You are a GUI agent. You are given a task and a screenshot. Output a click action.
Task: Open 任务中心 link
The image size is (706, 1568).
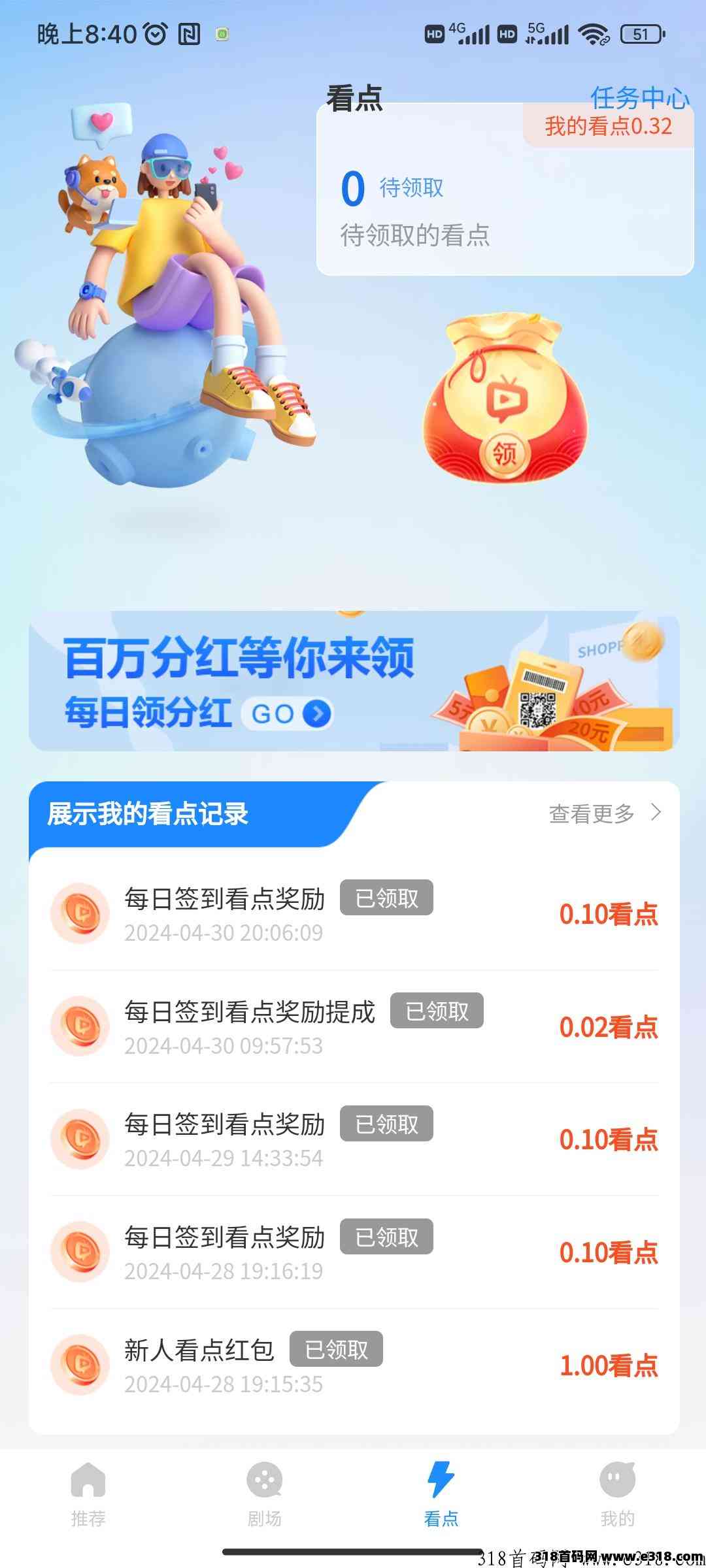point(639,98)
